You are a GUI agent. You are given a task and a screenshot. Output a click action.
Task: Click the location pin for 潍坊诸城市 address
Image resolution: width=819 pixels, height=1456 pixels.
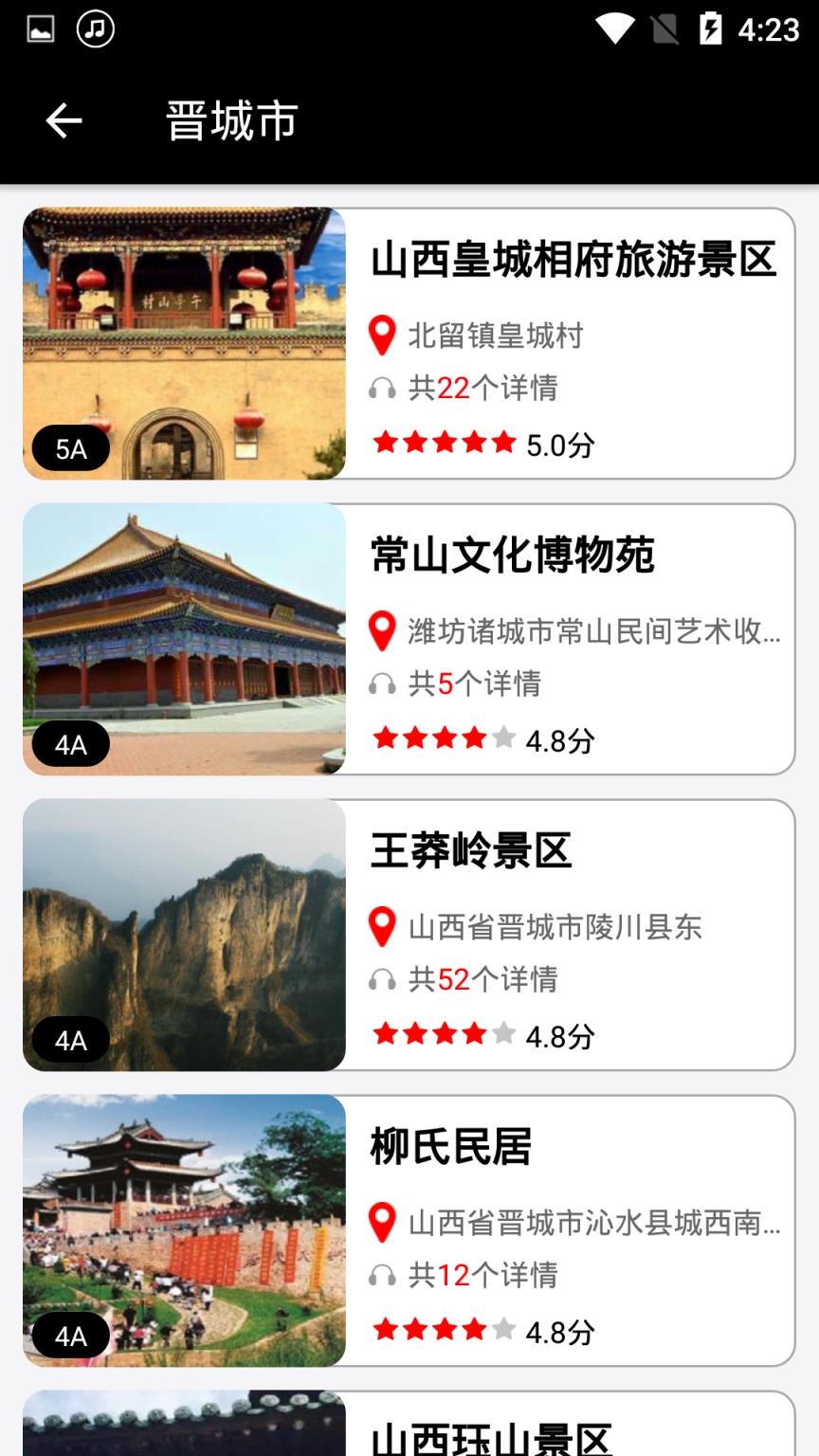tap(382, 631)
